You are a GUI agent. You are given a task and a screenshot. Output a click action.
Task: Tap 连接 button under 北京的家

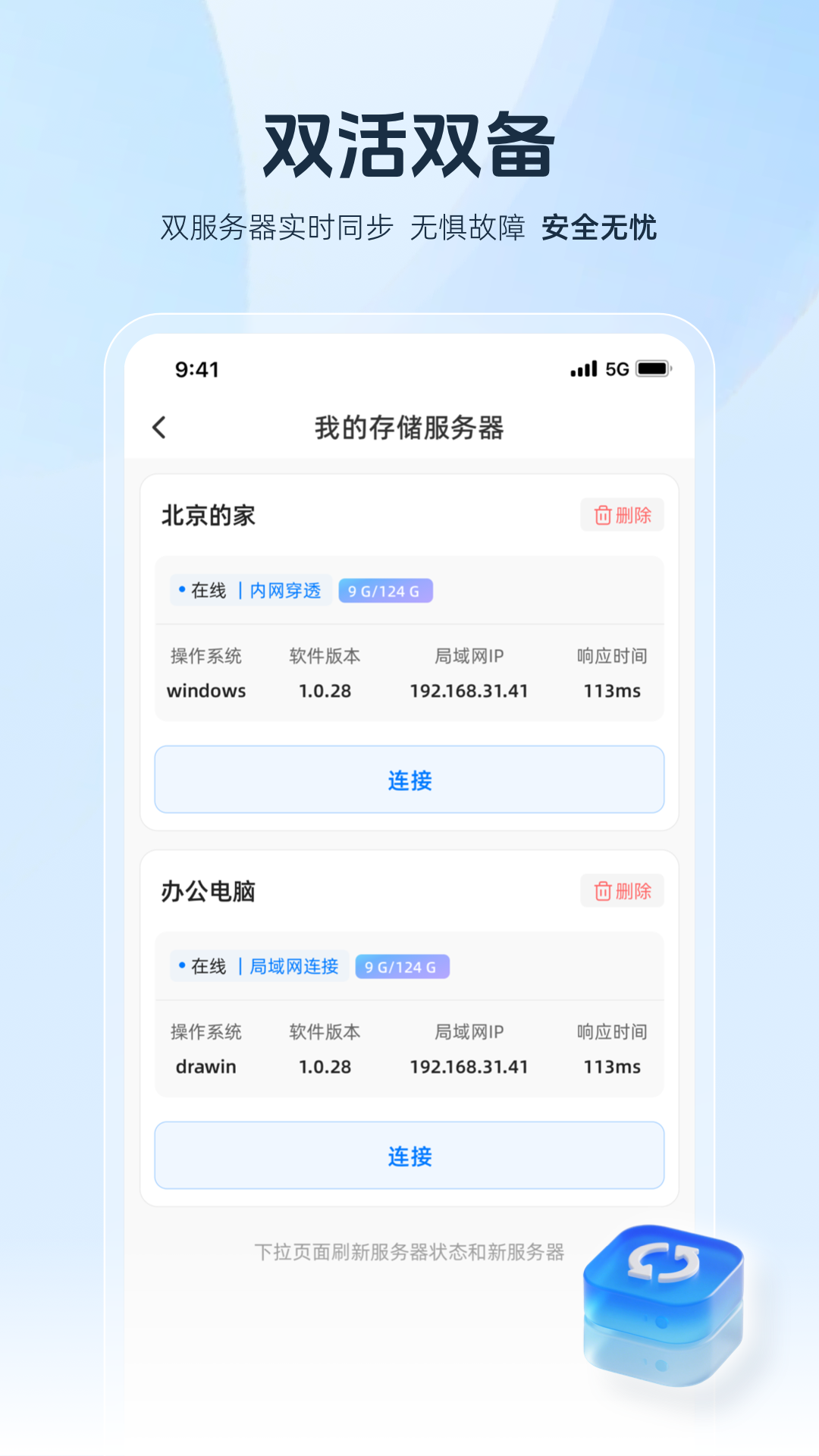[x=409, y=780]
